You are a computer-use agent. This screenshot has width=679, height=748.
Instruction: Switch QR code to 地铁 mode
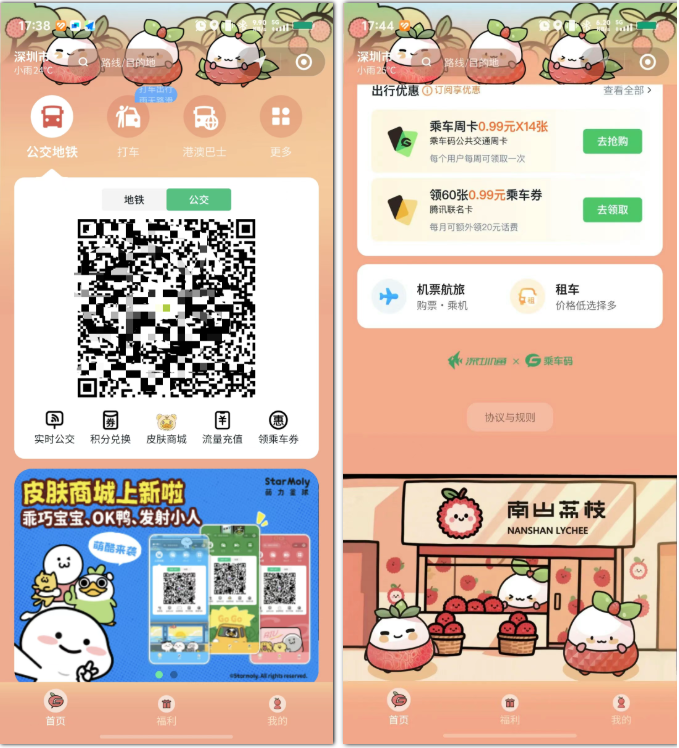pyautogui.click(x=134, y=200)
